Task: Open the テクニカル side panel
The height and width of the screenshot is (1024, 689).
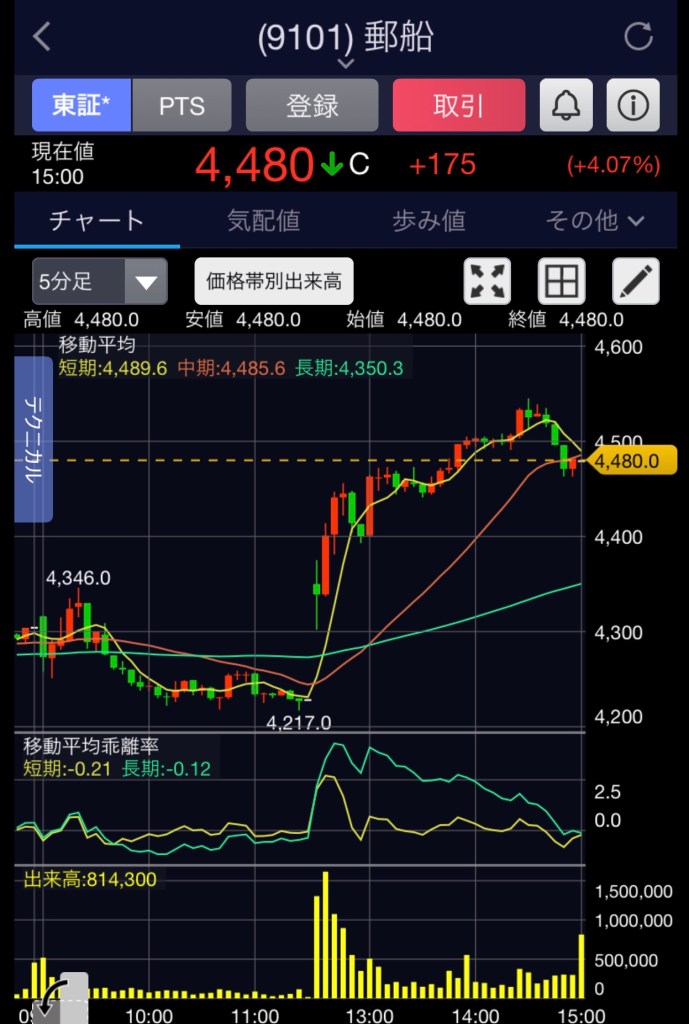Action: [x=33, y=438]
